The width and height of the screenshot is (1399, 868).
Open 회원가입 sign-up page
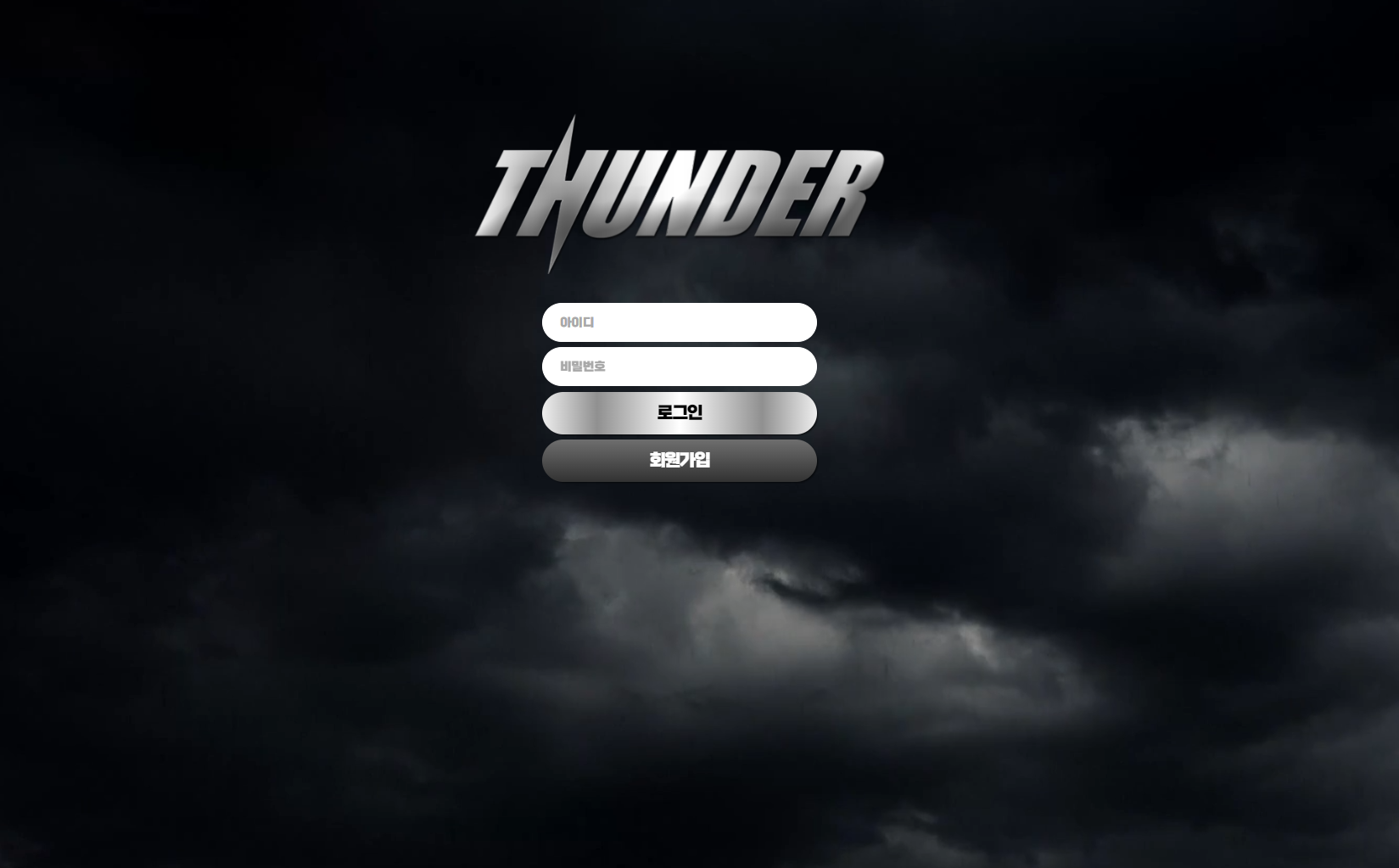[679, 461]
